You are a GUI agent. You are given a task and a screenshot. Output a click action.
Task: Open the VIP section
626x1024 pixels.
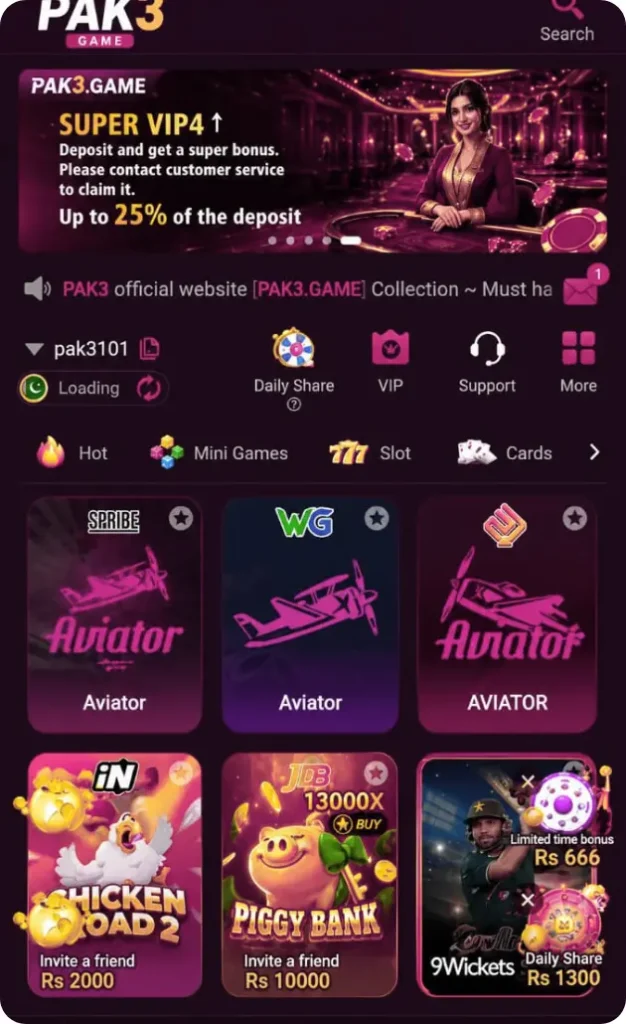tap(390, 362)
